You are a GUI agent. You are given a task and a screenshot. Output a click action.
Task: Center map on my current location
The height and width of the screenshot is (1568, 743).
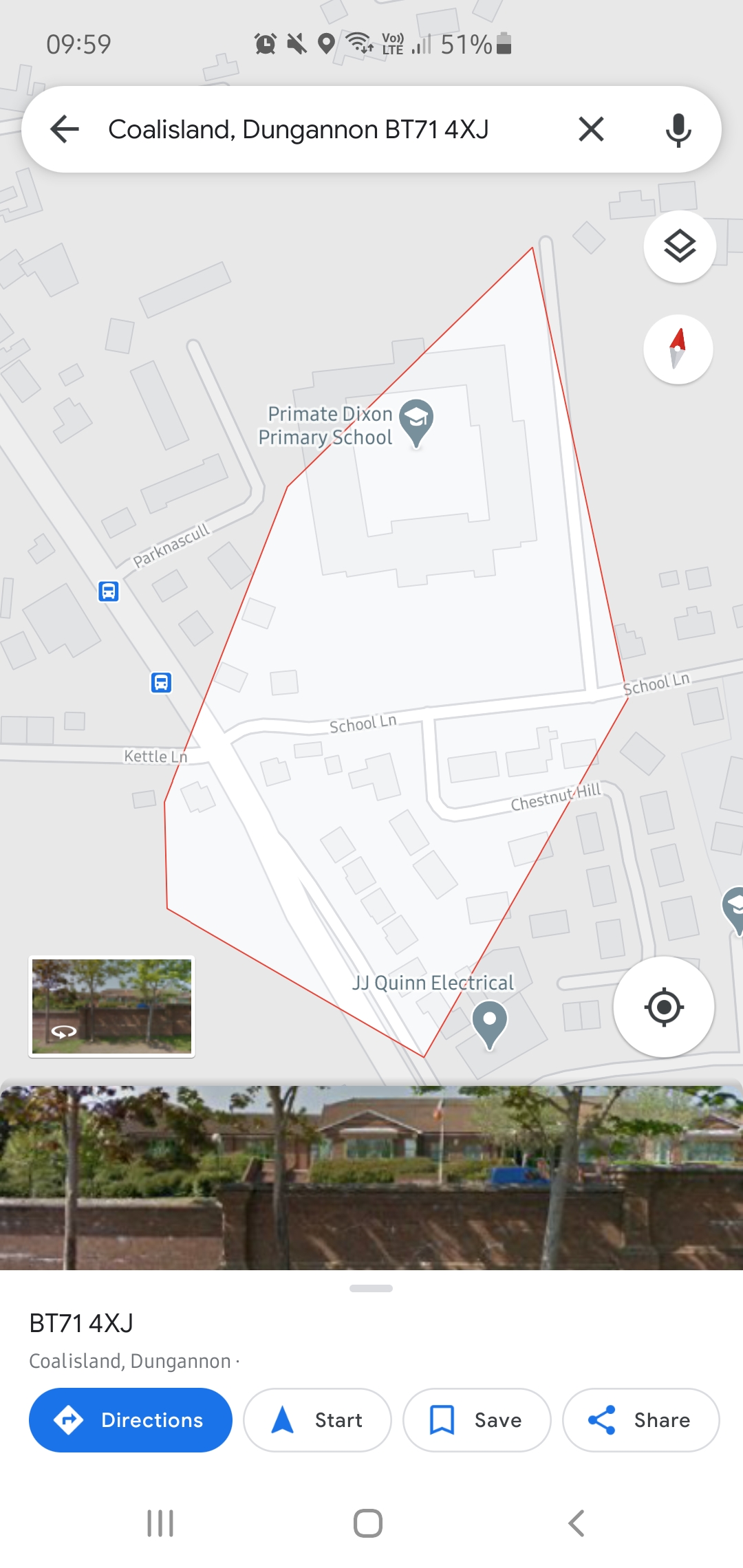pos(663,1007)
